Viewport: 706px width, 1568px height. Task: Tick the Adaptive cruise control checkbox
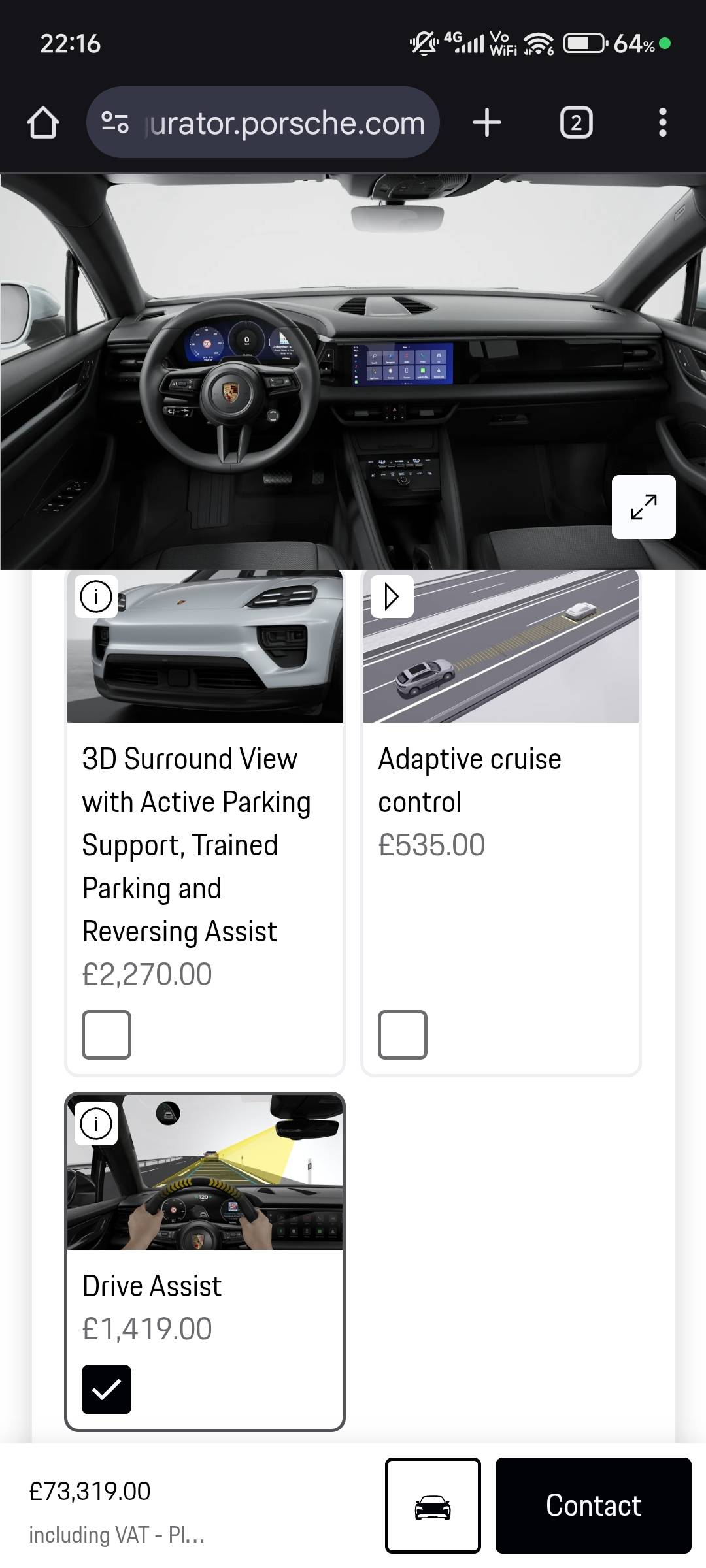coord(403,1034)
